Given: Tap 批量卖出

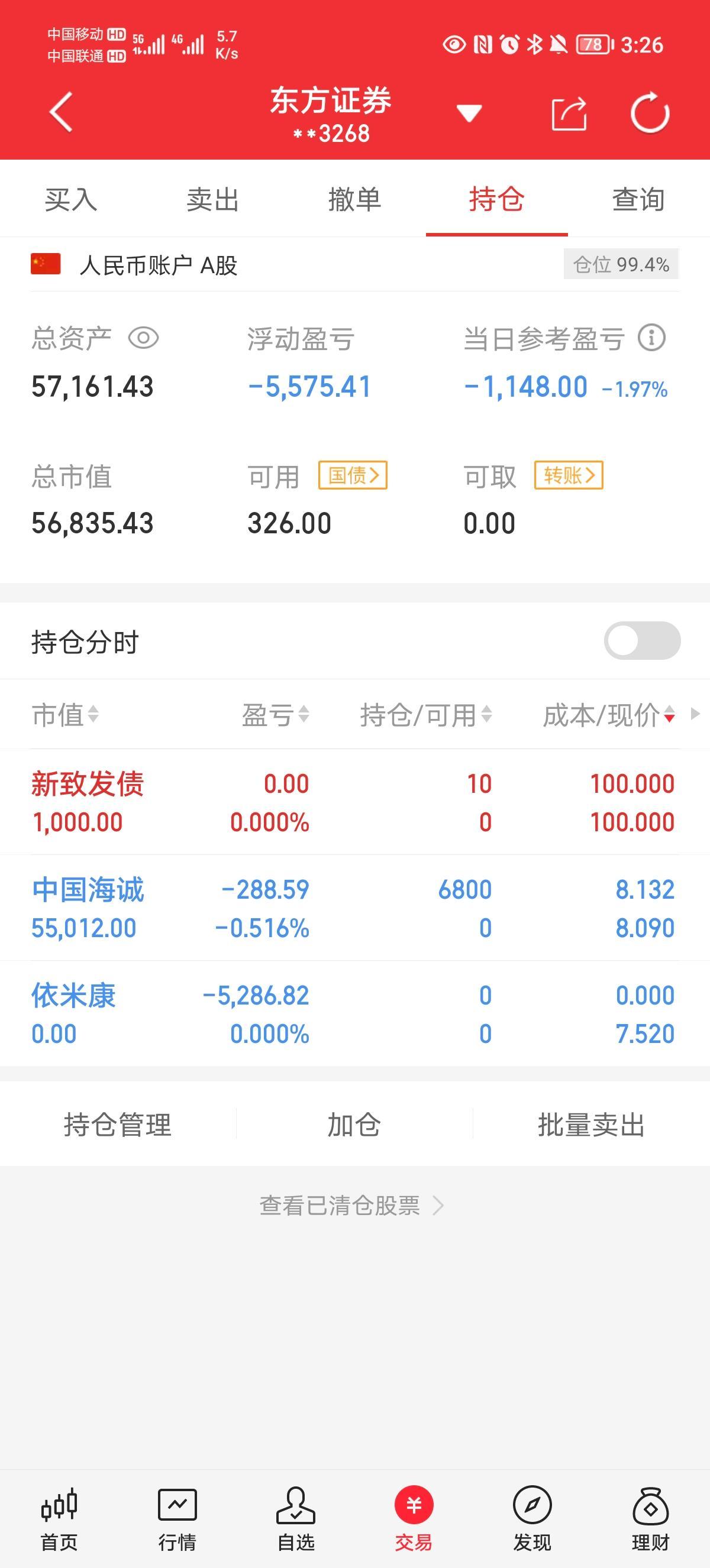Looking at the screenshot, I should [x=591, y=1124].
